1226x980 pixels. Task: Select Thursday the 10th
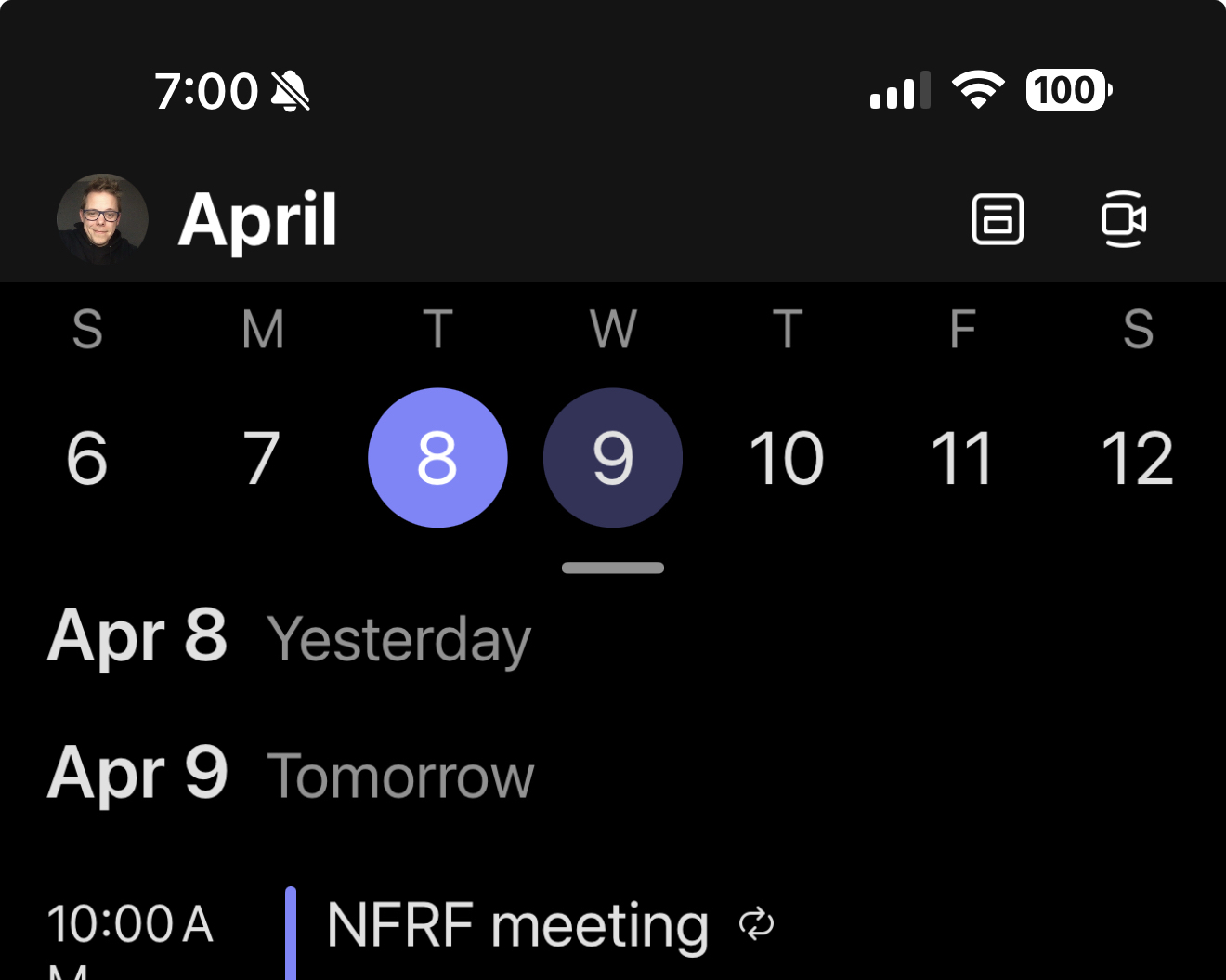pos(787,458)
